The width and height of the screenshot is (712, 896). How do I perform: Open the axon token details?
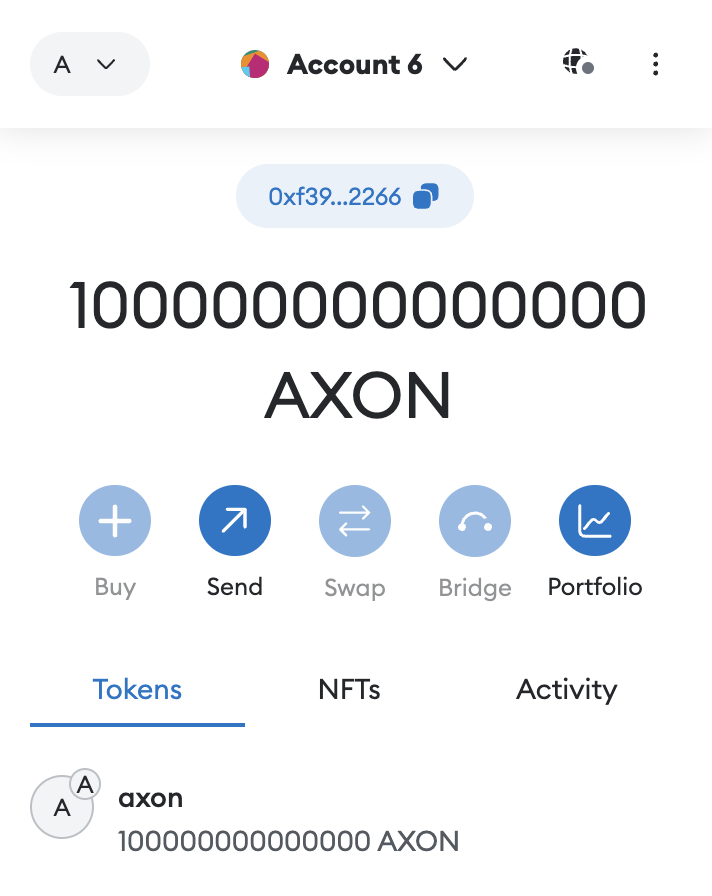[288, 820]
